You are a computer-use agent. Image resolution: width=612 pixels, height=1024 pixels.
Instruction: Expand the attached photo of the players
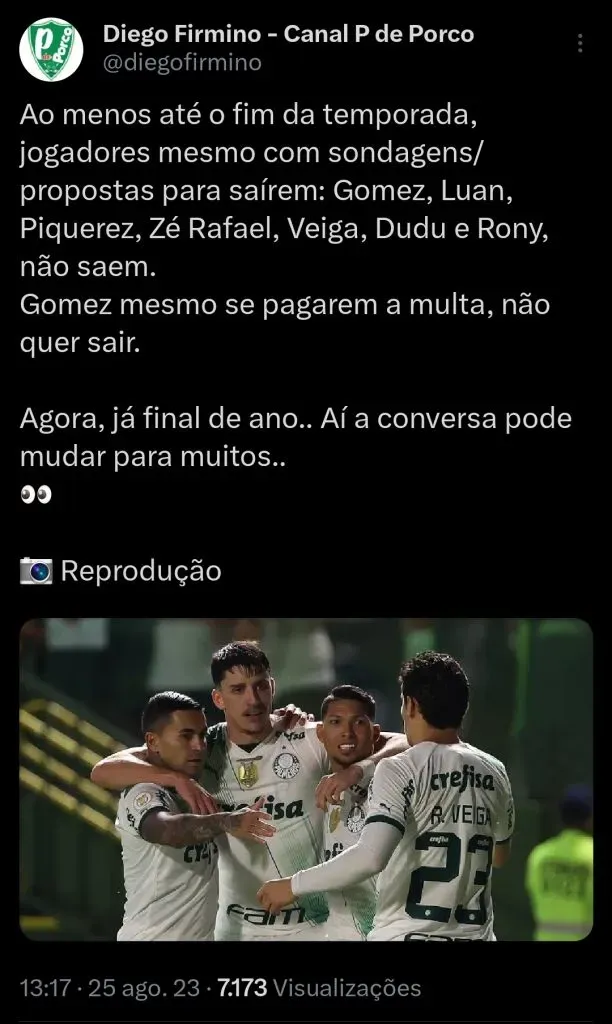coord(306,779)
